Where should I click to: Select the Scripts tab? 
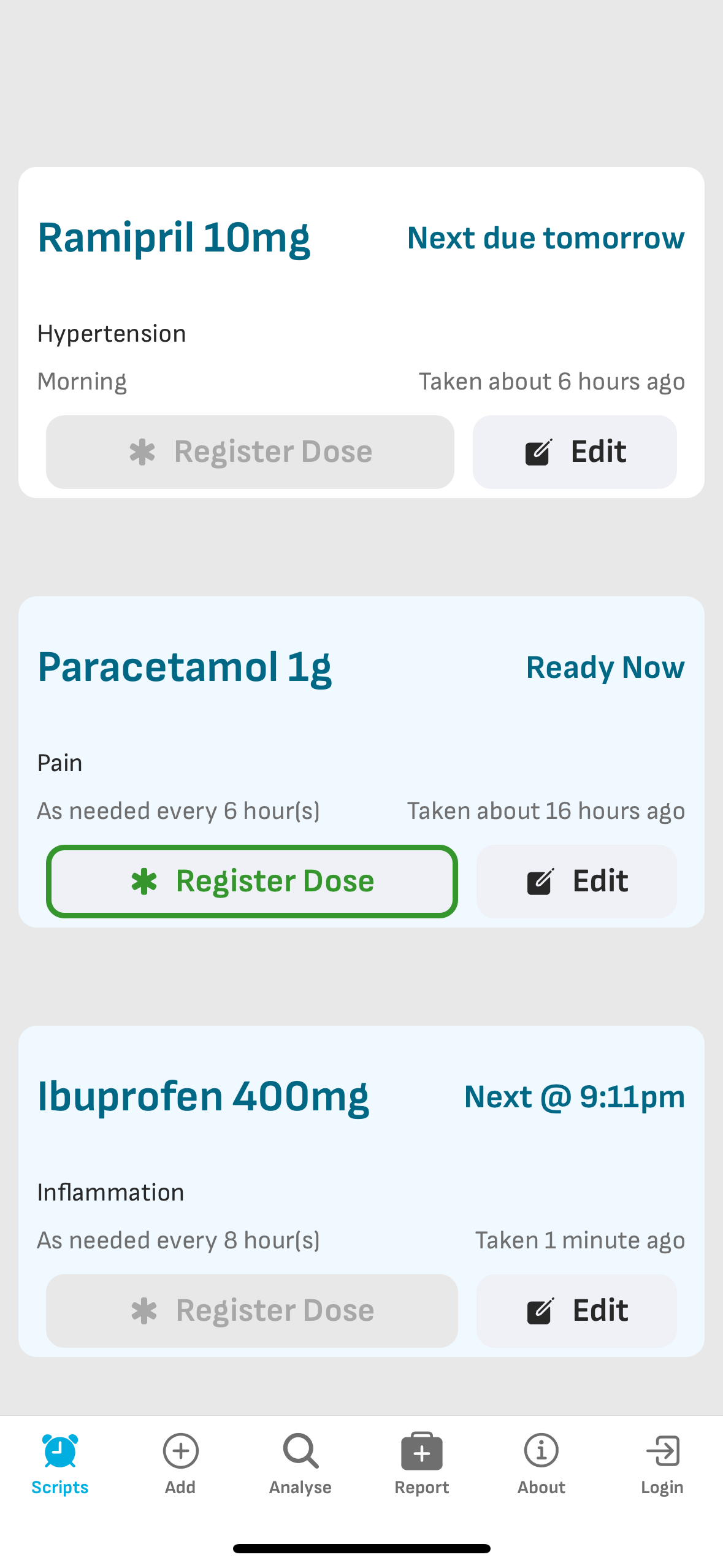(60, 1464)
